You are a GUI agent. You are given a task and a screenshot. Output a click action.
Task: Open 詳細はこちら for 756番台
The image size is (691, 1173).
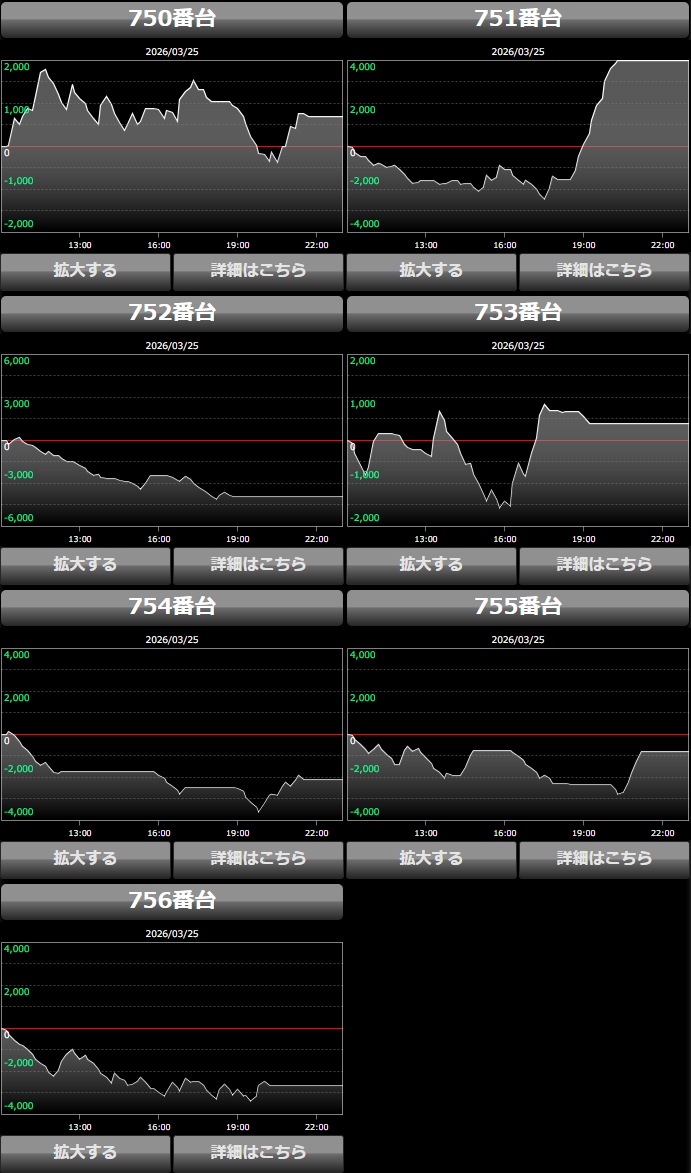[258, 1152]
